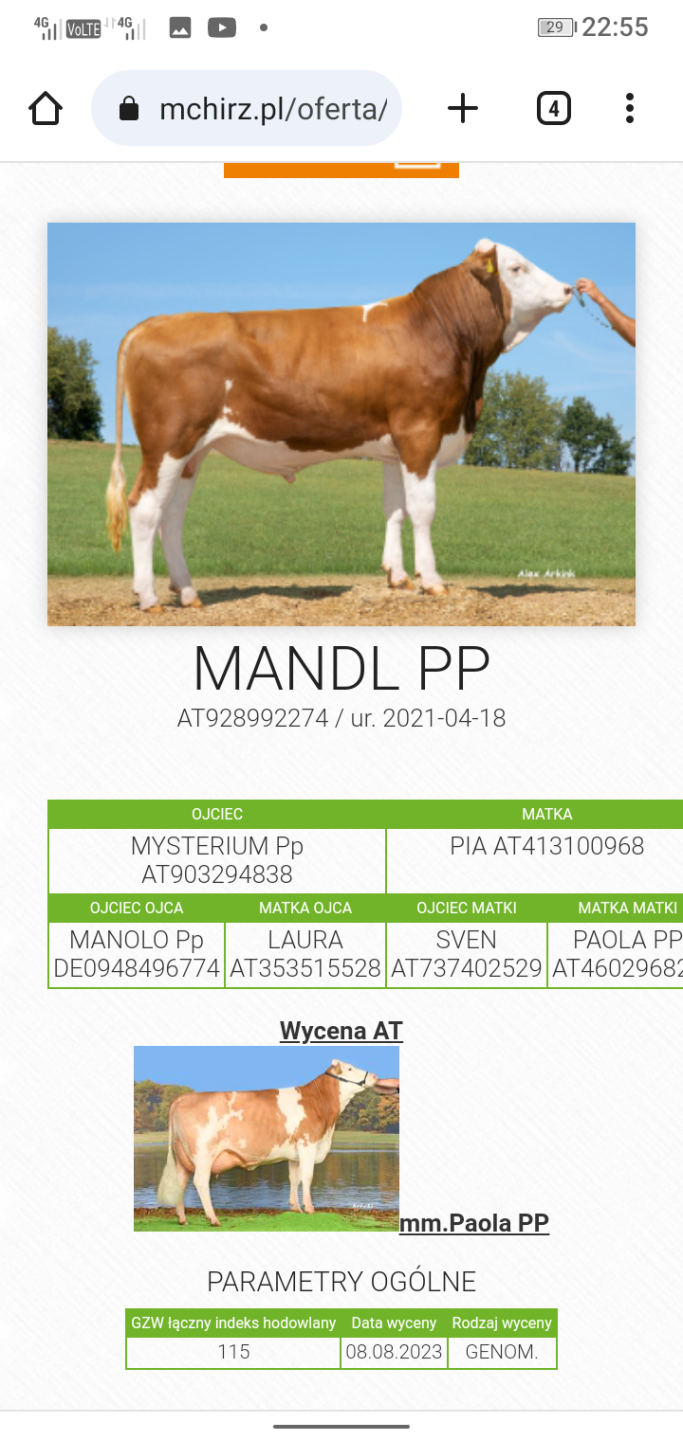Open the Wycena AT link

341,1030
